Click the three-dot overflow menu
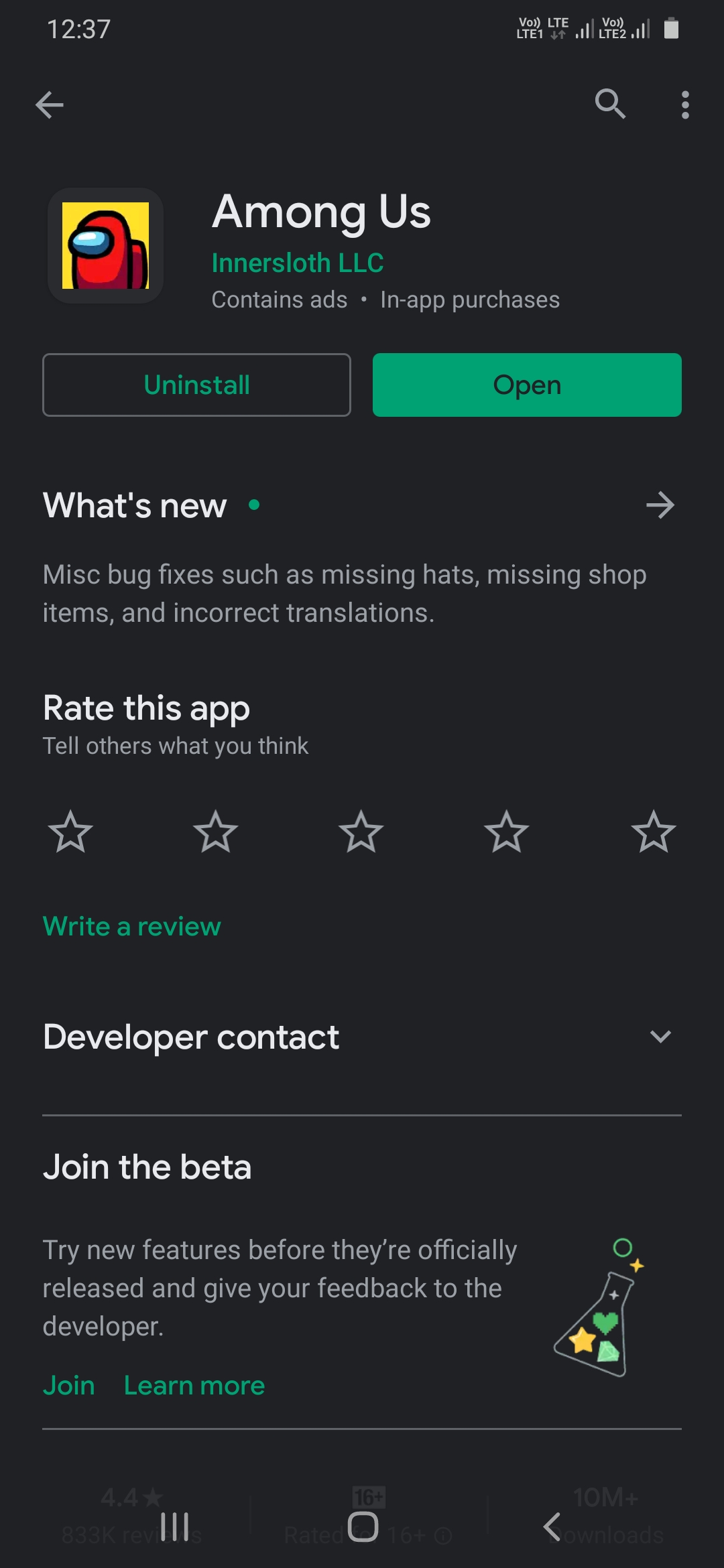724x1568 pixels. click(685, 105)
